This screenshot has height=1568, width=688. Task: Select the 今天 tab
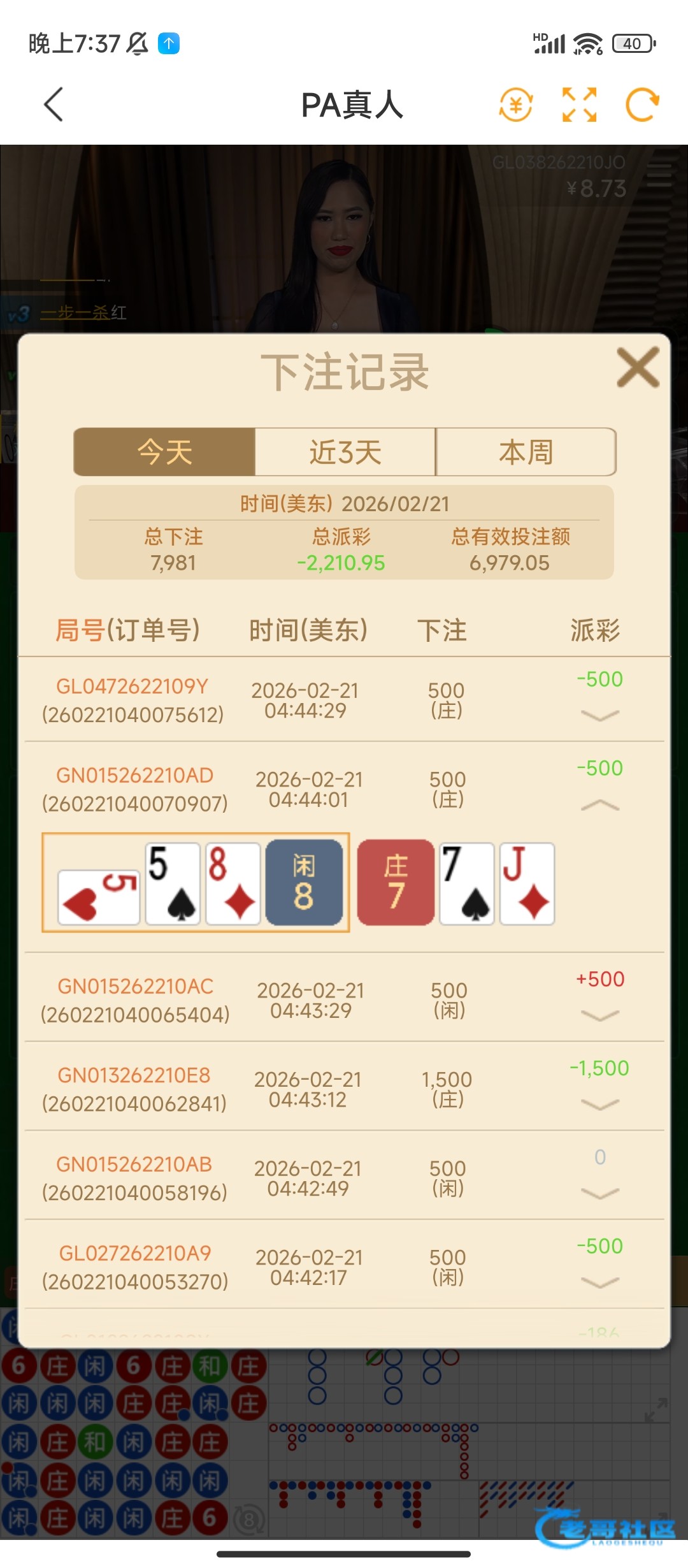pos(164,452)
